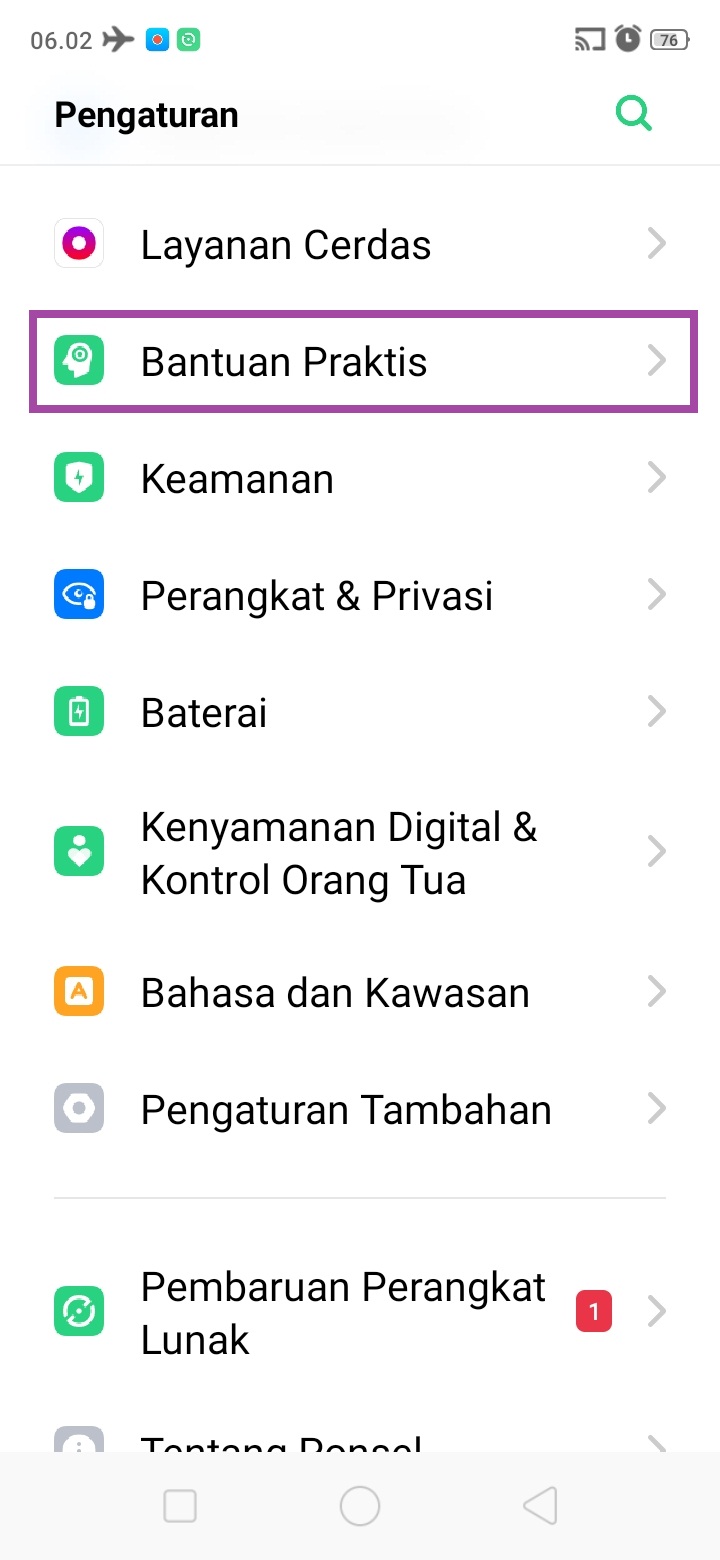The image size is (720, 1560).
Task: Open Pengaturan Tambahan
Action: [x=360, y=1110]
